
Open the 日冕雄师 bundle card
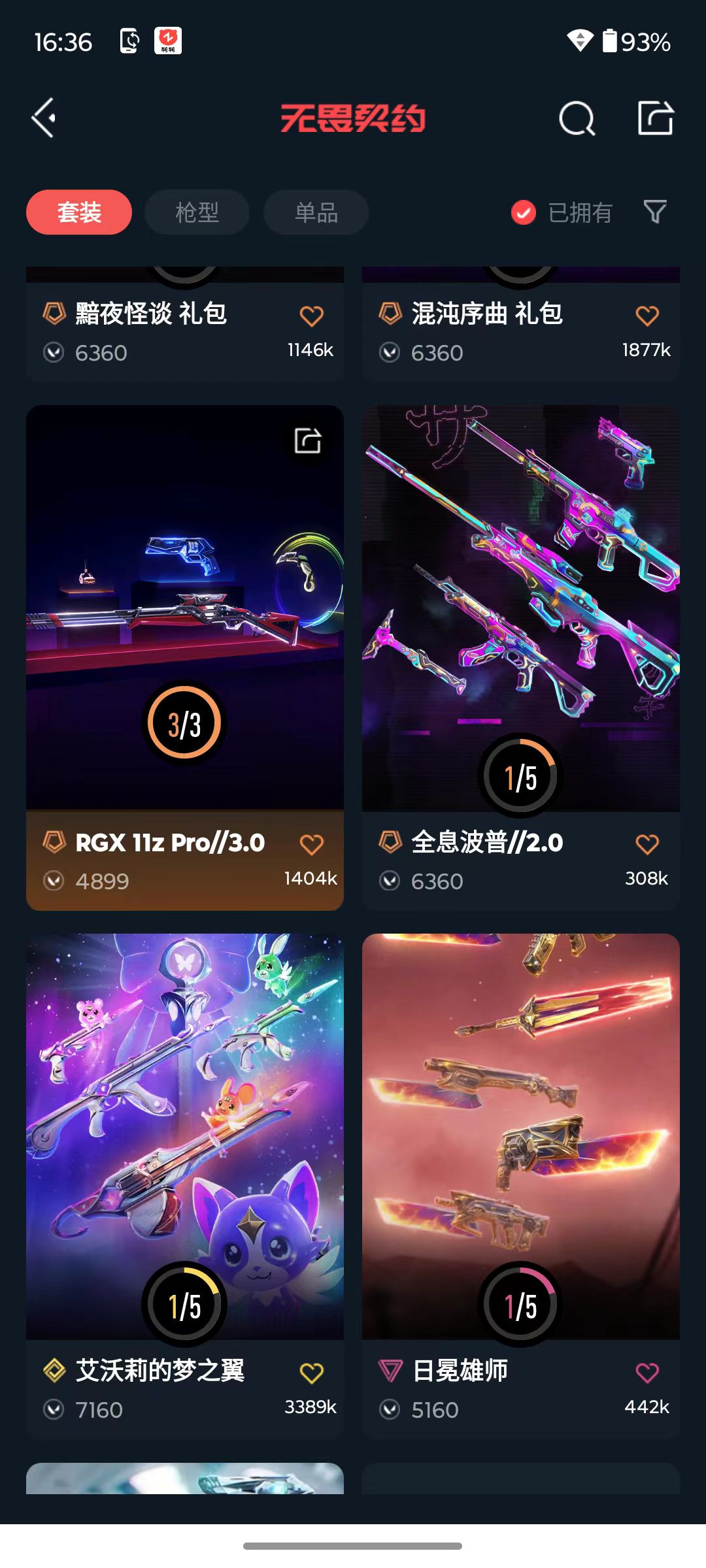point(521,1186)
